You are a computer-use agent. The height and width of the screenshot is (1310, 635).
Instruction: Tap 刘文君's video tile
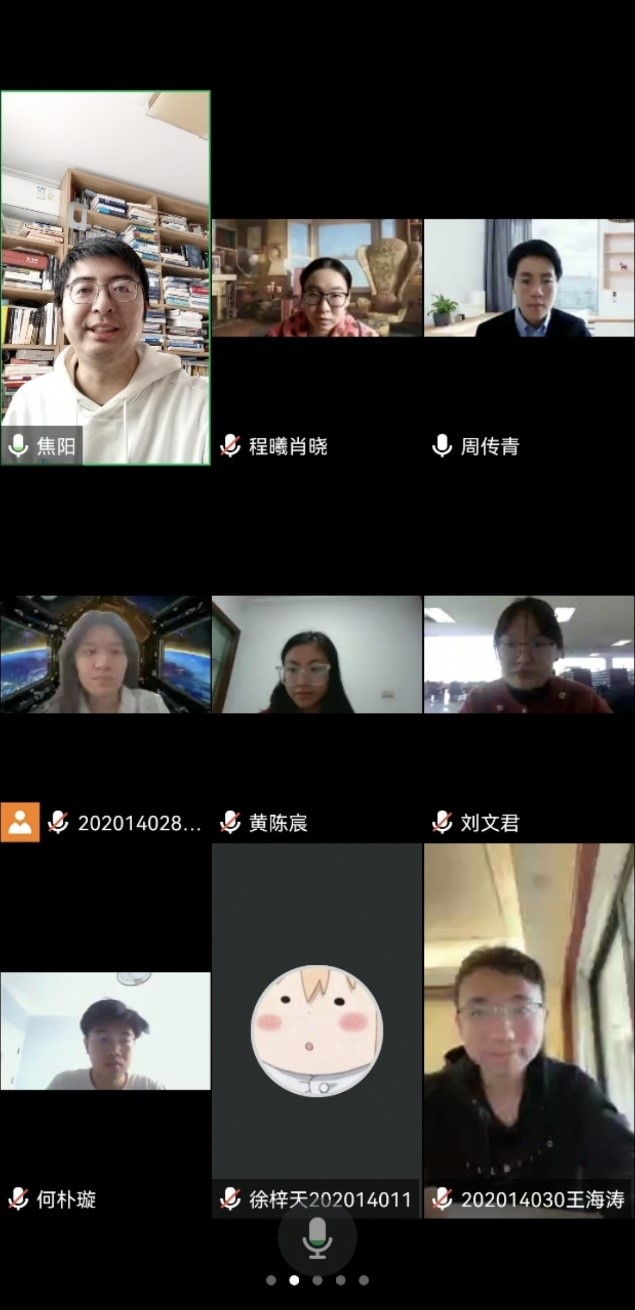(x=529, y=654)
